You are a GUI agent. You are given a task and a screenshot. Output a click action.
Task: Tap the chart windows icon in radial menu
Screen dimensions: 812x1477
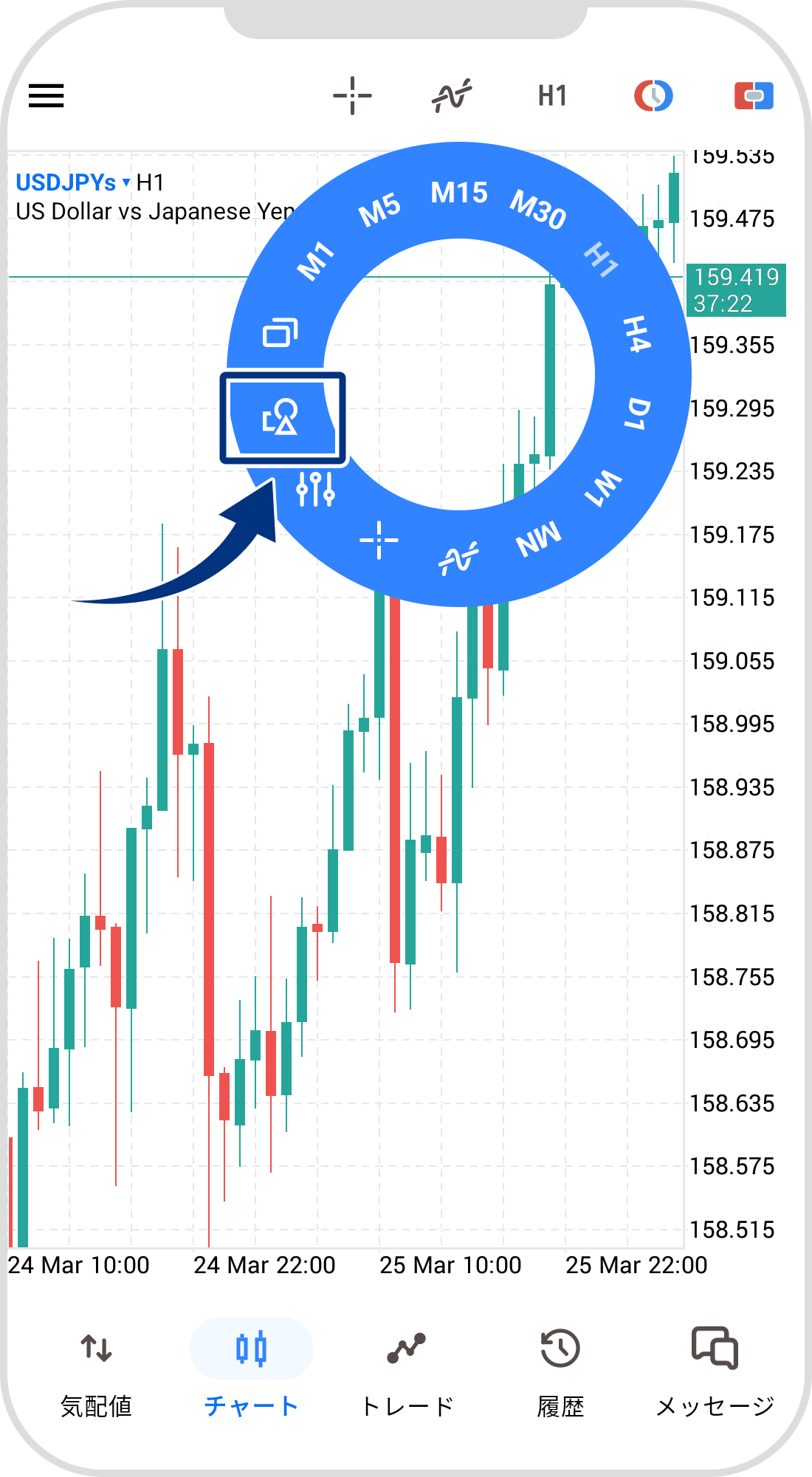click(x=281, y=333)
